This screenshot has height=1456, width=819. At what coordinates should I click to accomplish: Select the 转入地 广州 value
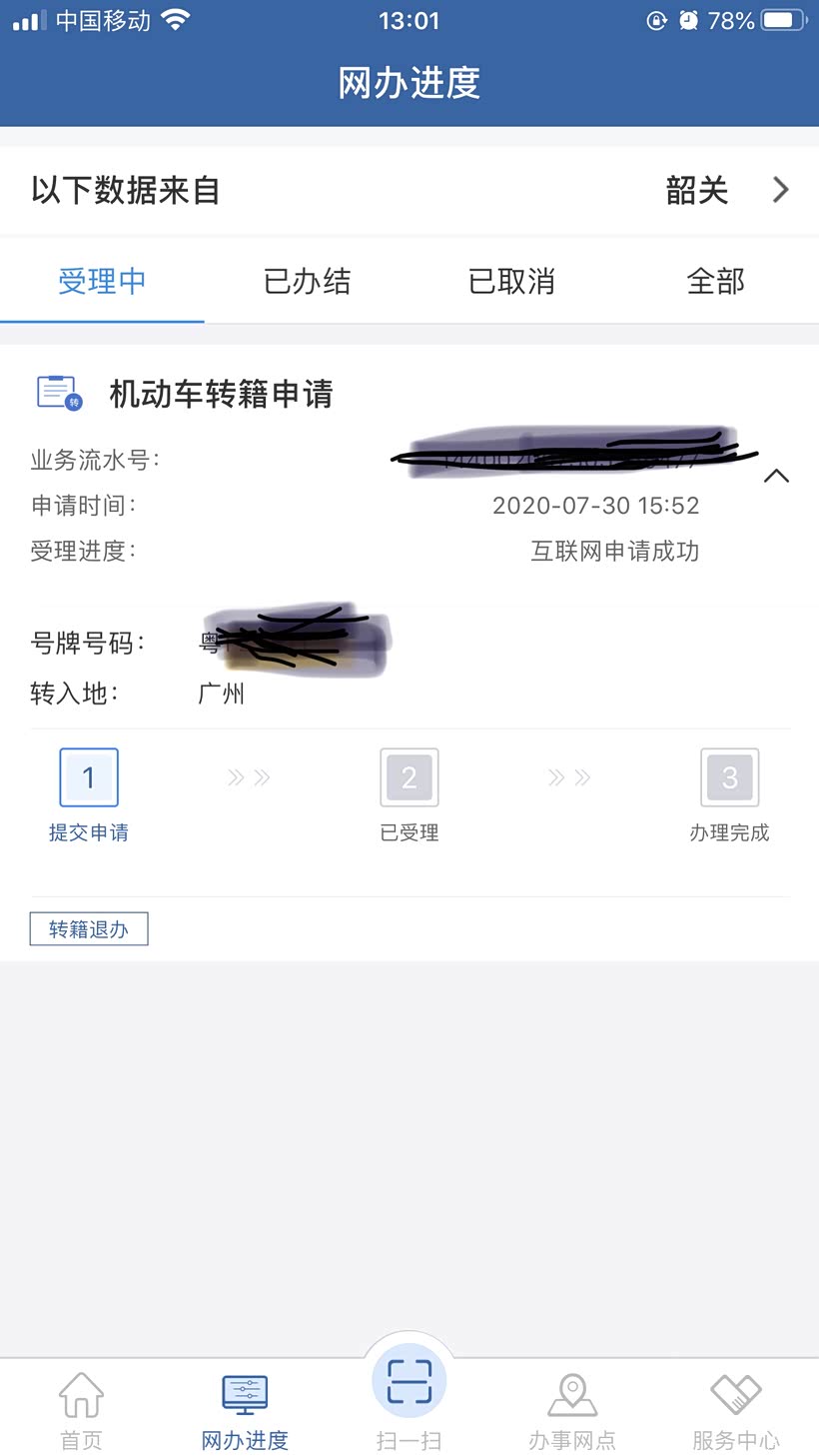tap(224, 694)
